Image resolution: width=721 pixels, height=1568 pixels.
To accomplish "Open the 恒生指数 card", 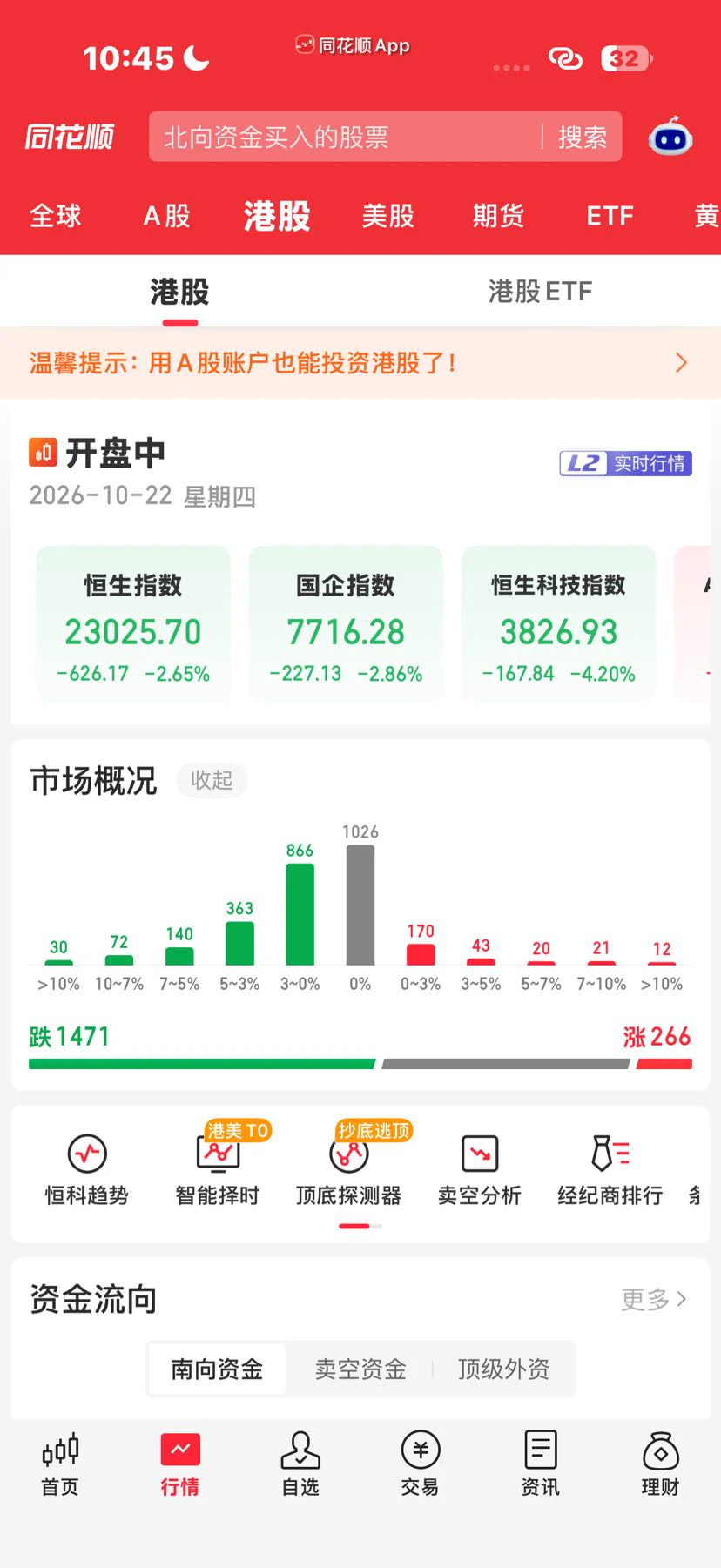I will [133, 625].
